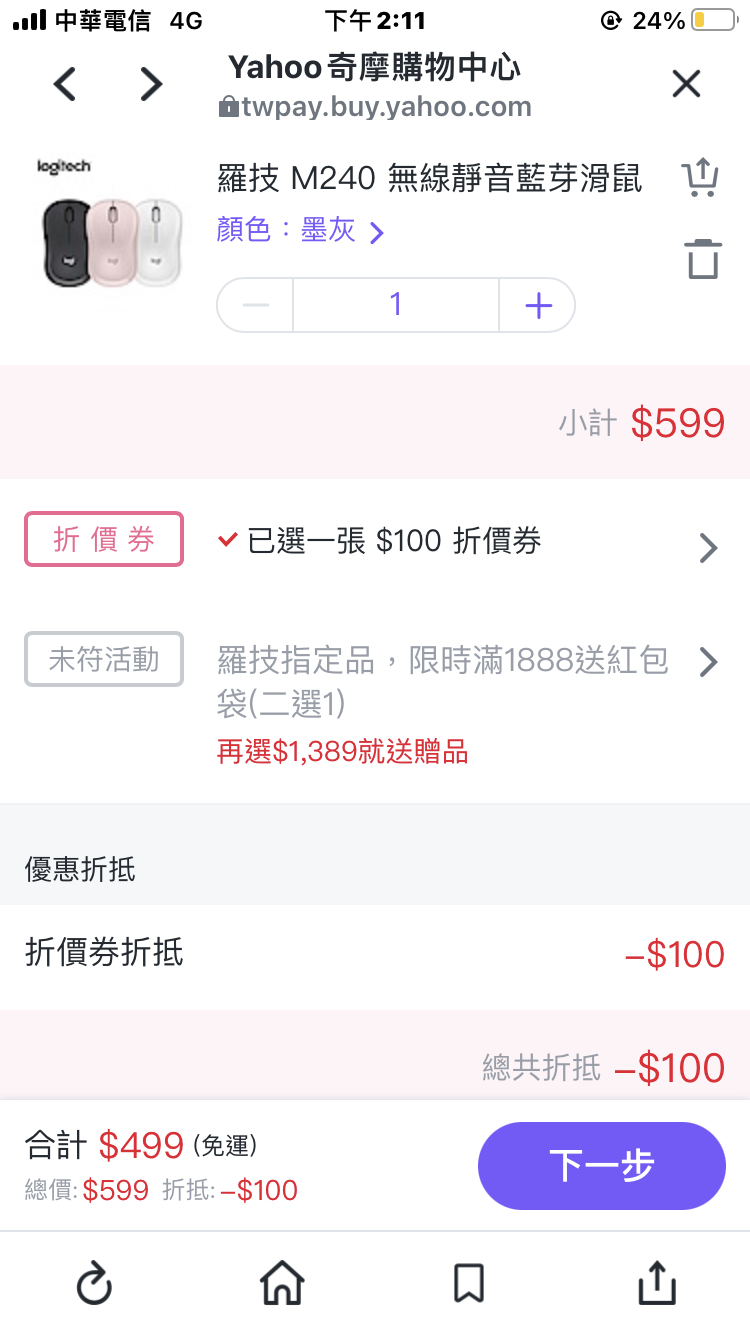Go to the browser home page
750x1334 pixels.
click(281, 1283)
